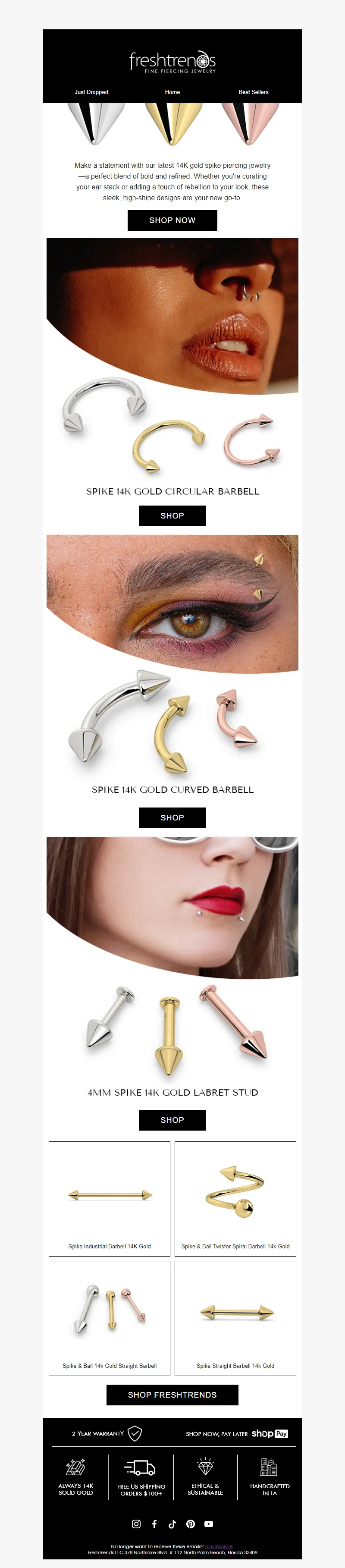Open the Instagram icon
The image size is (345, 1568).
(x=136, y=1524)
